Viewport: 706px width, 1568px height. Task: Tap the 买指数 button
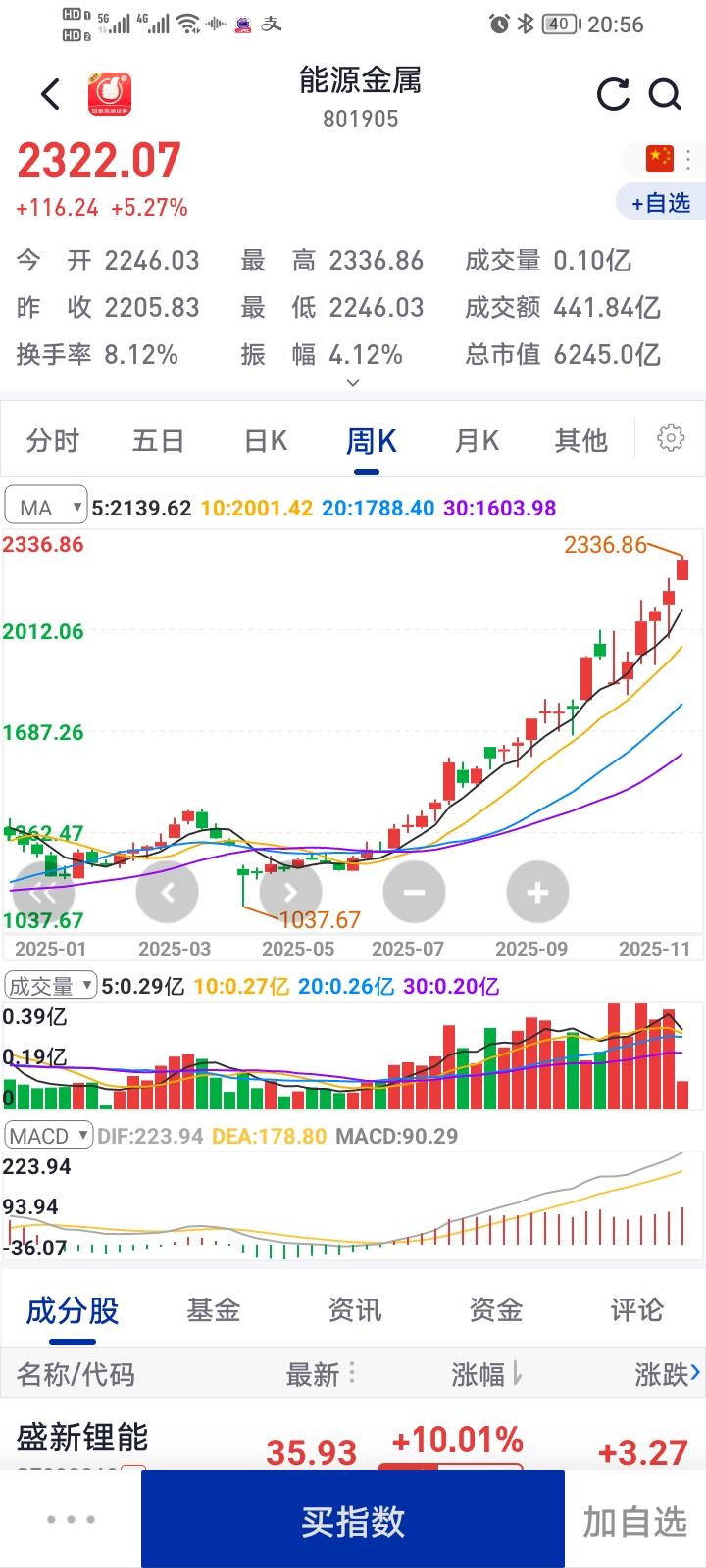353,1518
